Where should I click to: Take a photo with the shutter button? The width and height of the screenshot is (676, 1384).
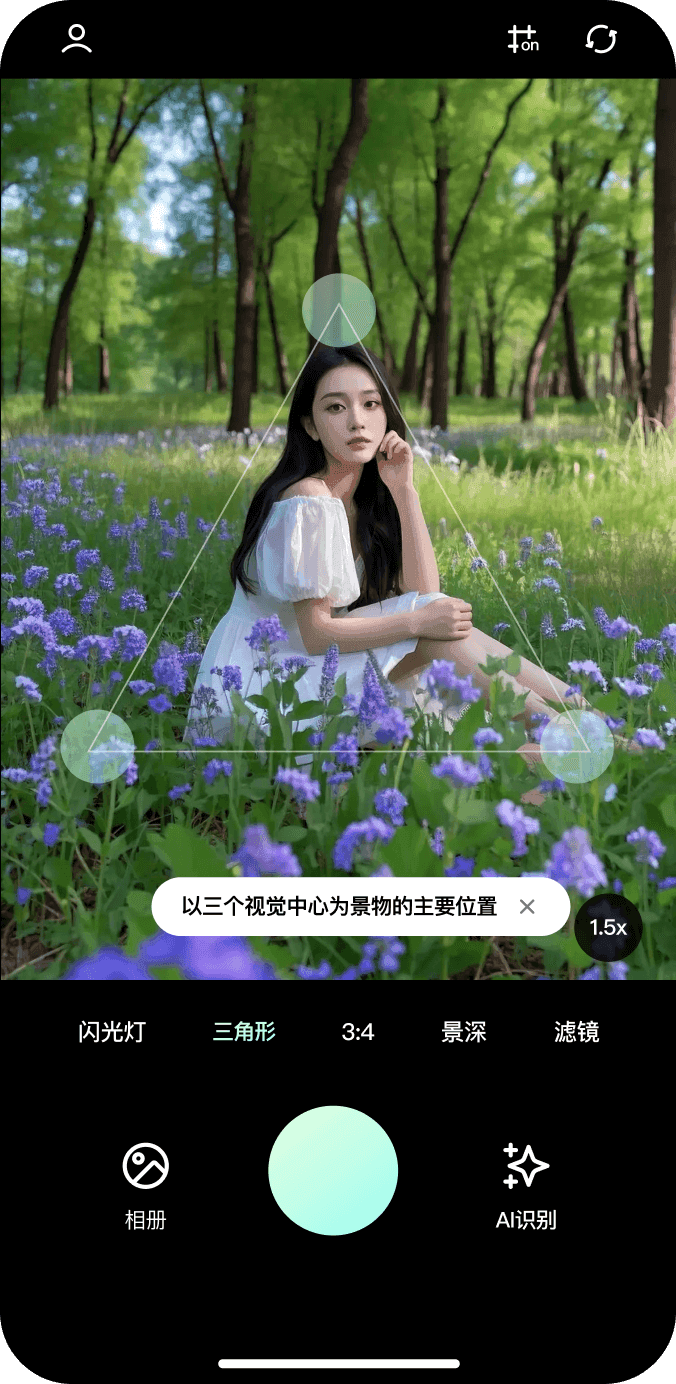point(333,1170)
